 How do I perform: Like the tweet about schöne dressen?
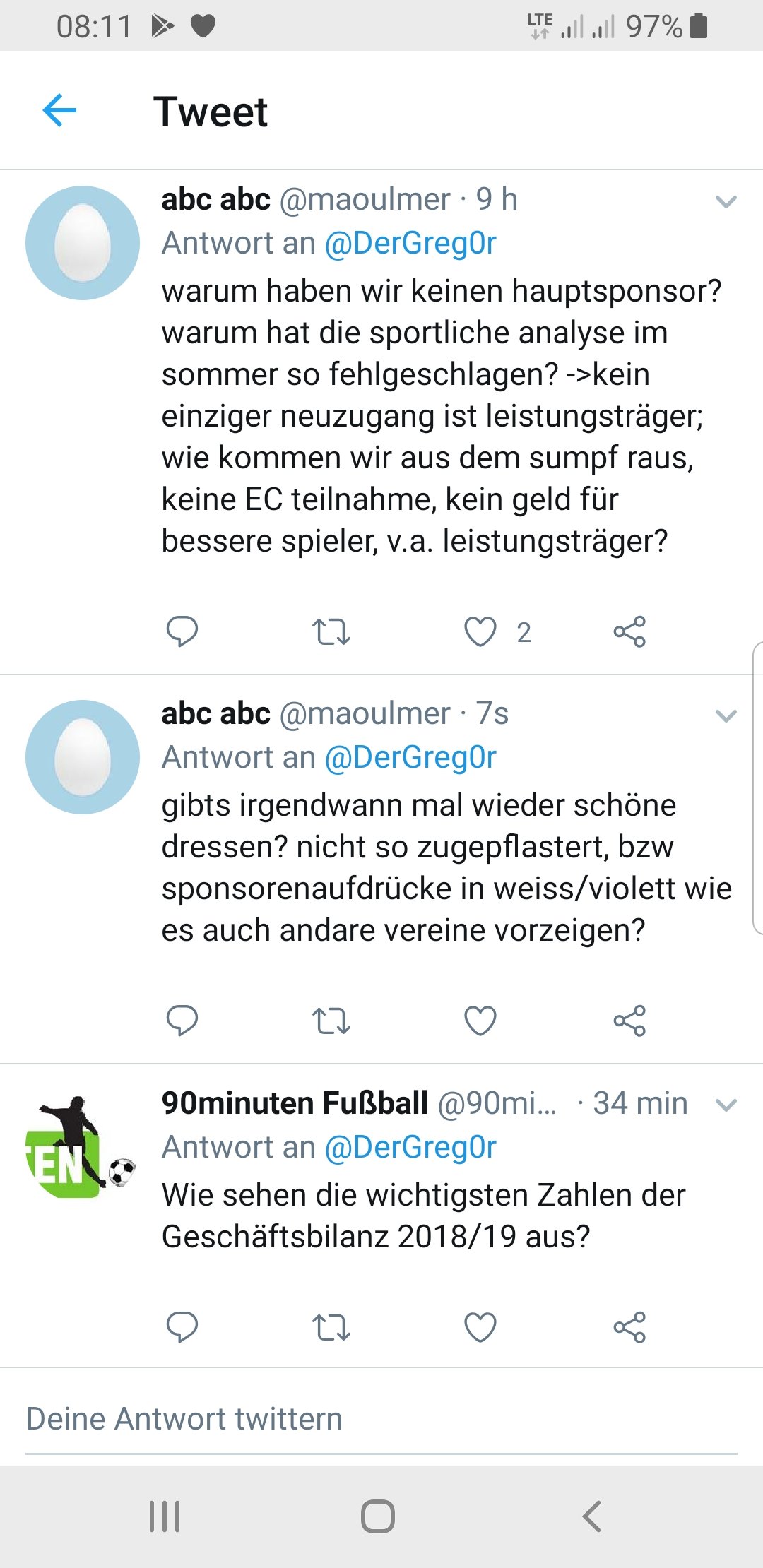(x=480, y=1021)
